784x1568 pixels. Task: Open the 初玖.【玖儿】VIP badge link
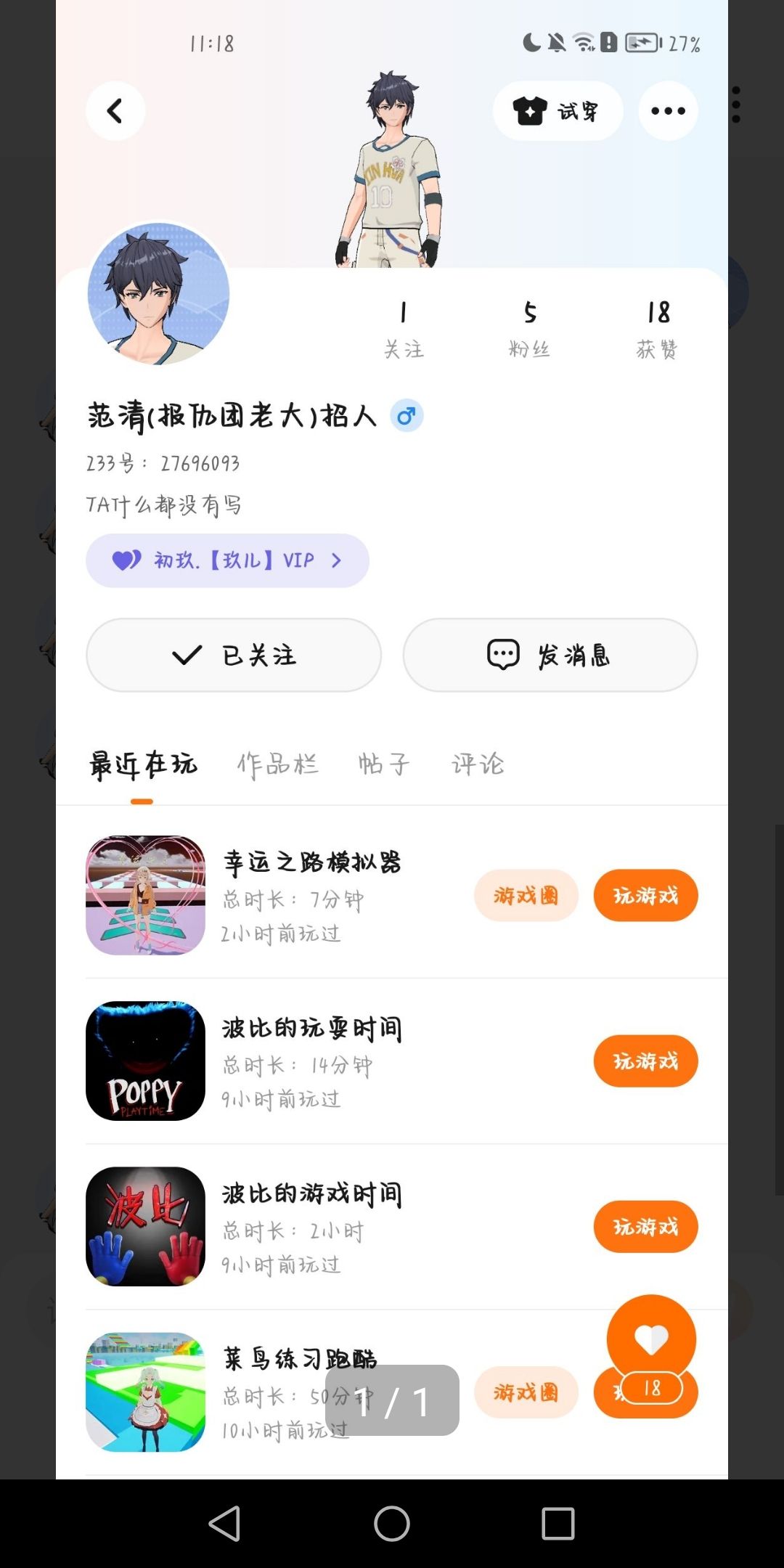(227, 560)
